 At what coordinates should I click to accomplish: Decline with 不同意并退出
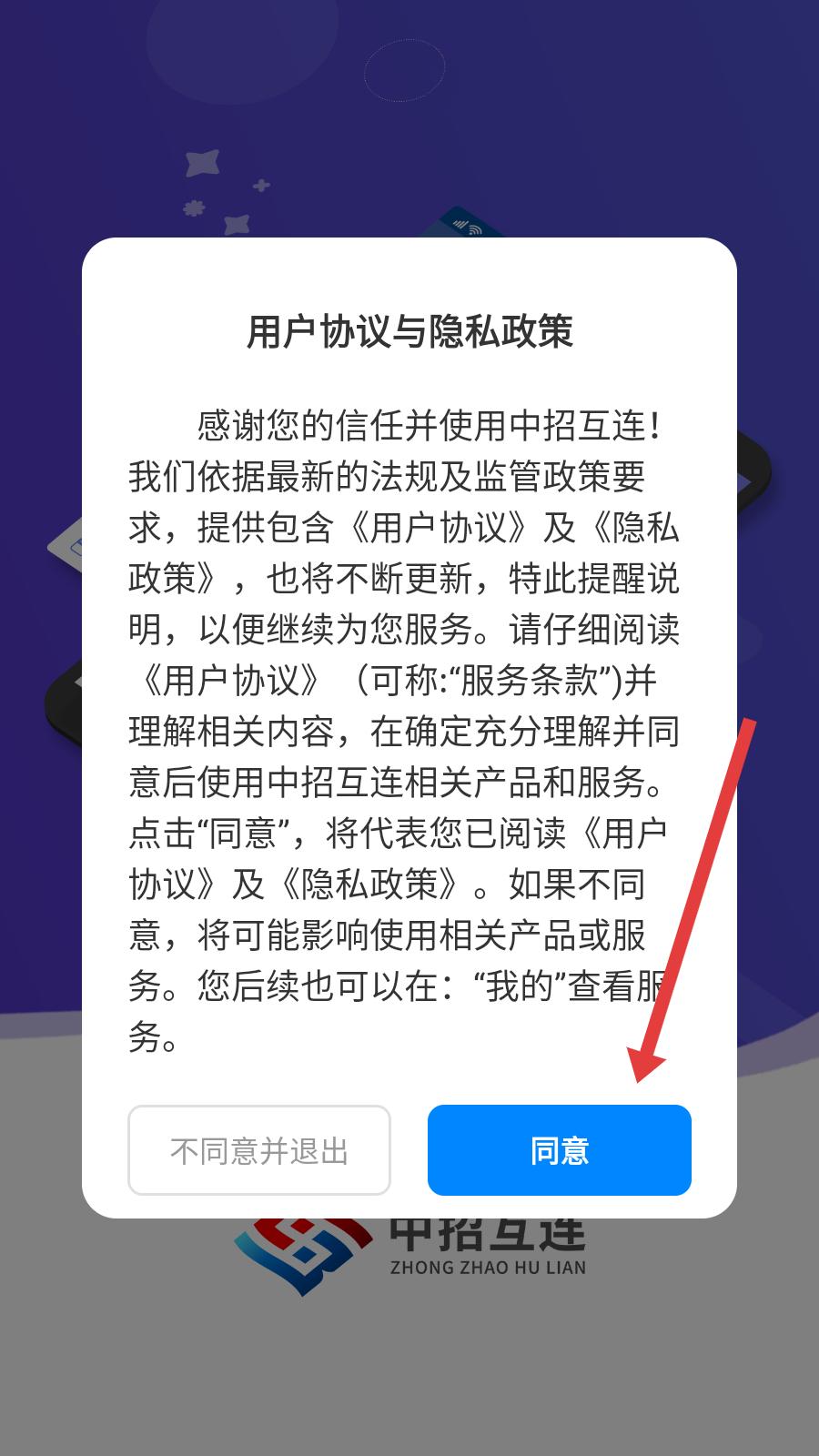coord(259,1150)
